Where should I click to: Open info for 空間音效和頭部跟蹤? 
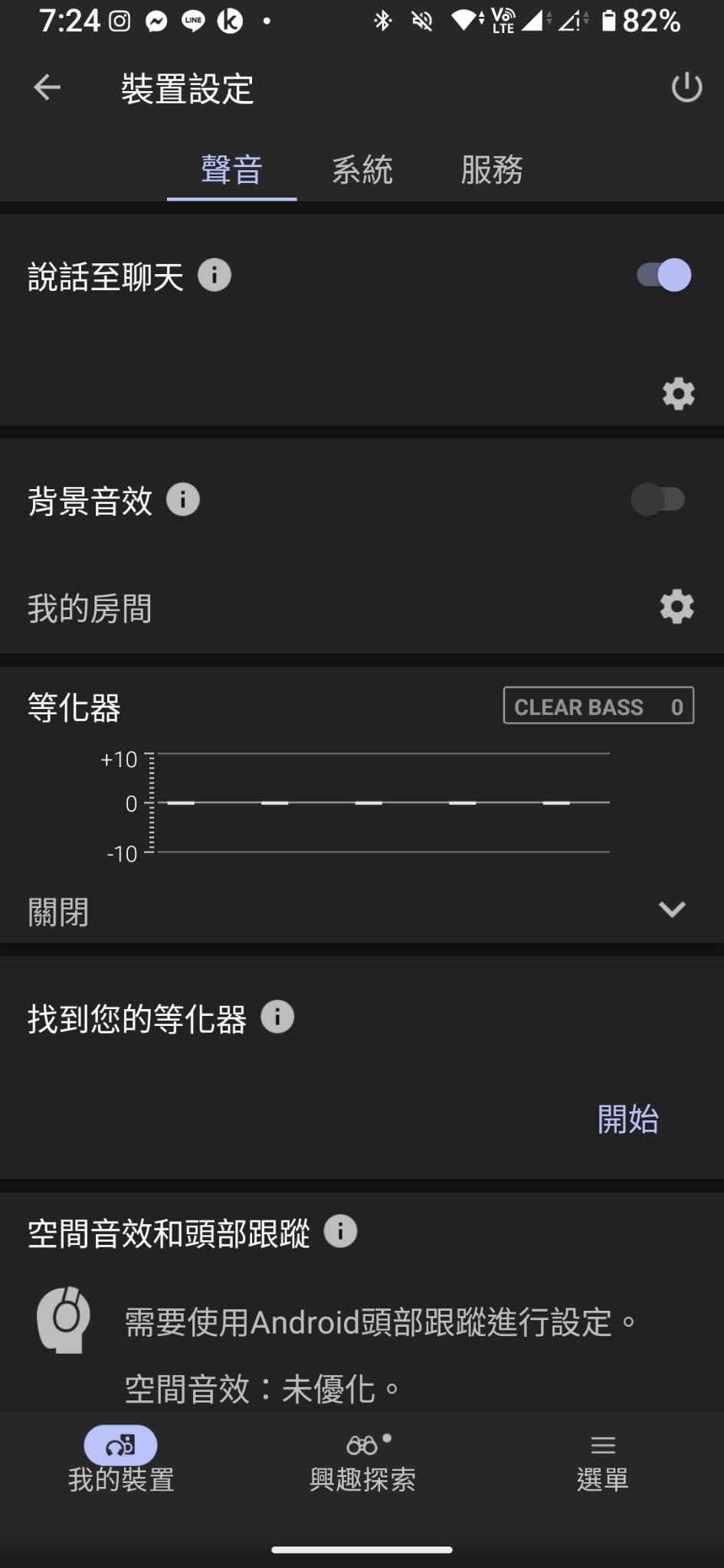point(340,1232)
